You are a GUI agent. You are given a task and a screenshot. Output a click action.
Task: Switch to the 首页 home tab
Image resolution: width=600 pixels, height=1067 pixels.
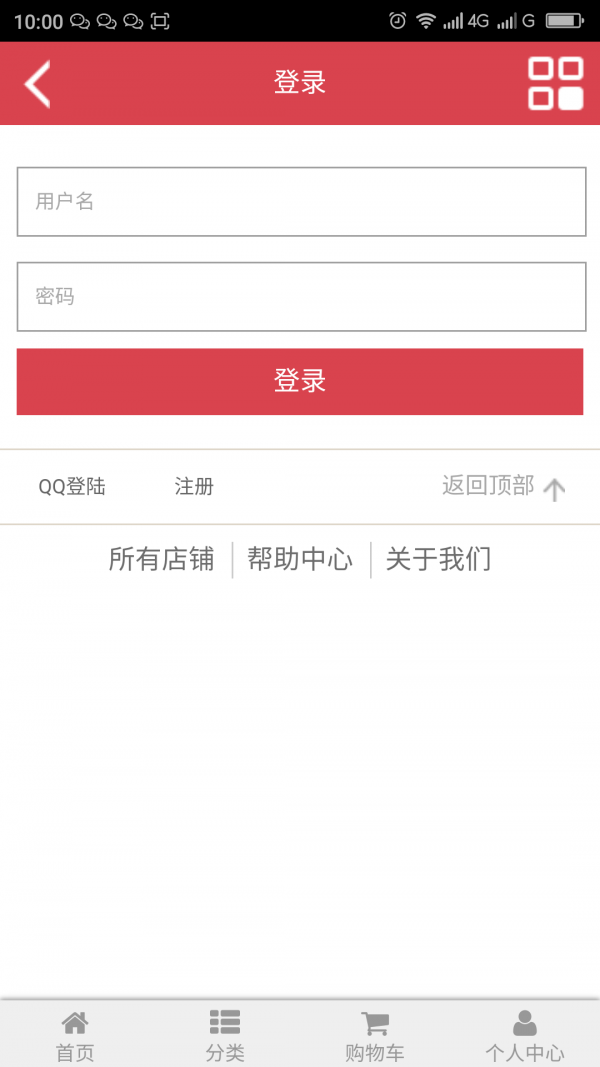[75, 1036]
